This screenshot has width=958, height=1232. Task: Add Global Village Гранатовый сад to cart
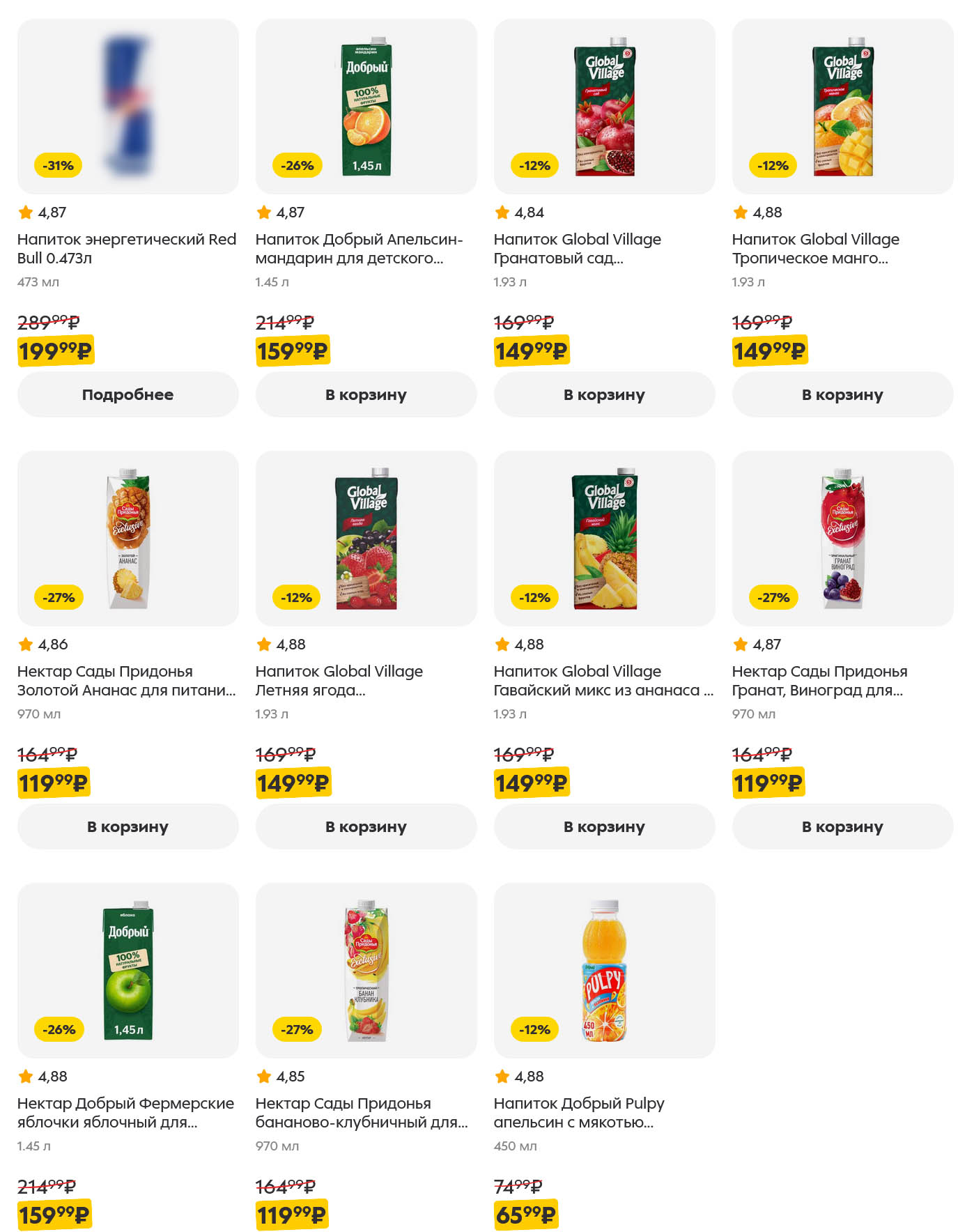pos(604,394)
